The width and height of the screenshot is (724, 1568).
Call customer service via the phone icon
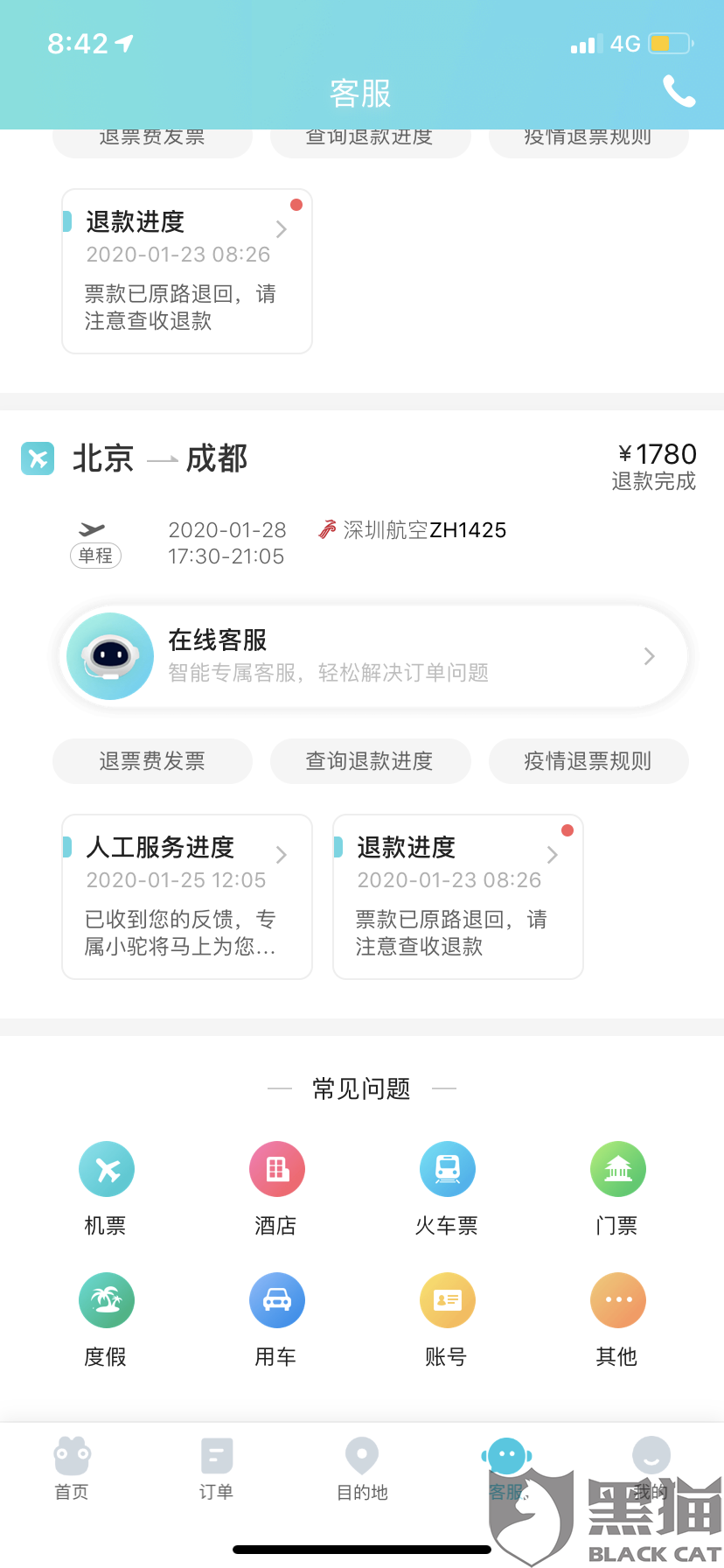pos(679,91)
